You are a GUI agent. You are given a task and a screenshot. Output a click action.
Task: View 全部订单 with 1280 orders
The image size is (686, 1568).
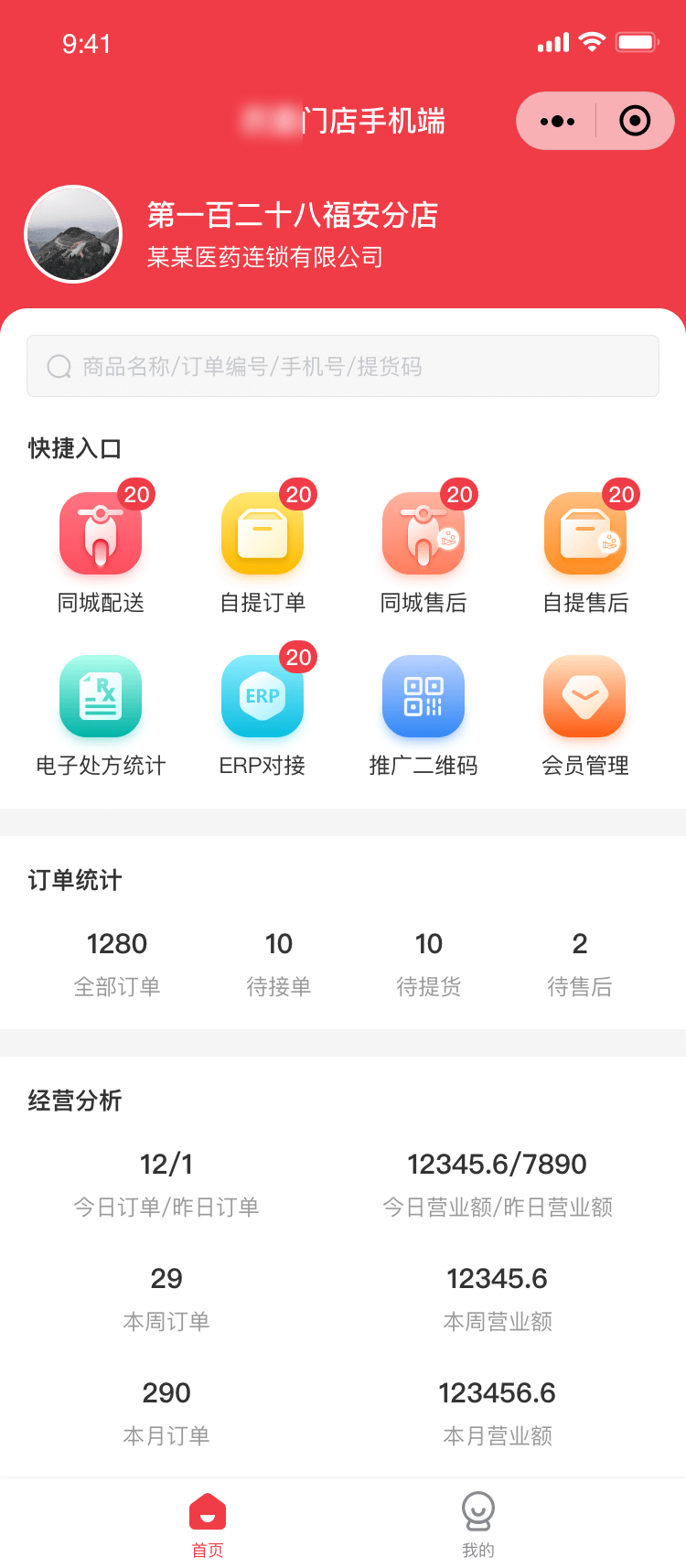117,963
